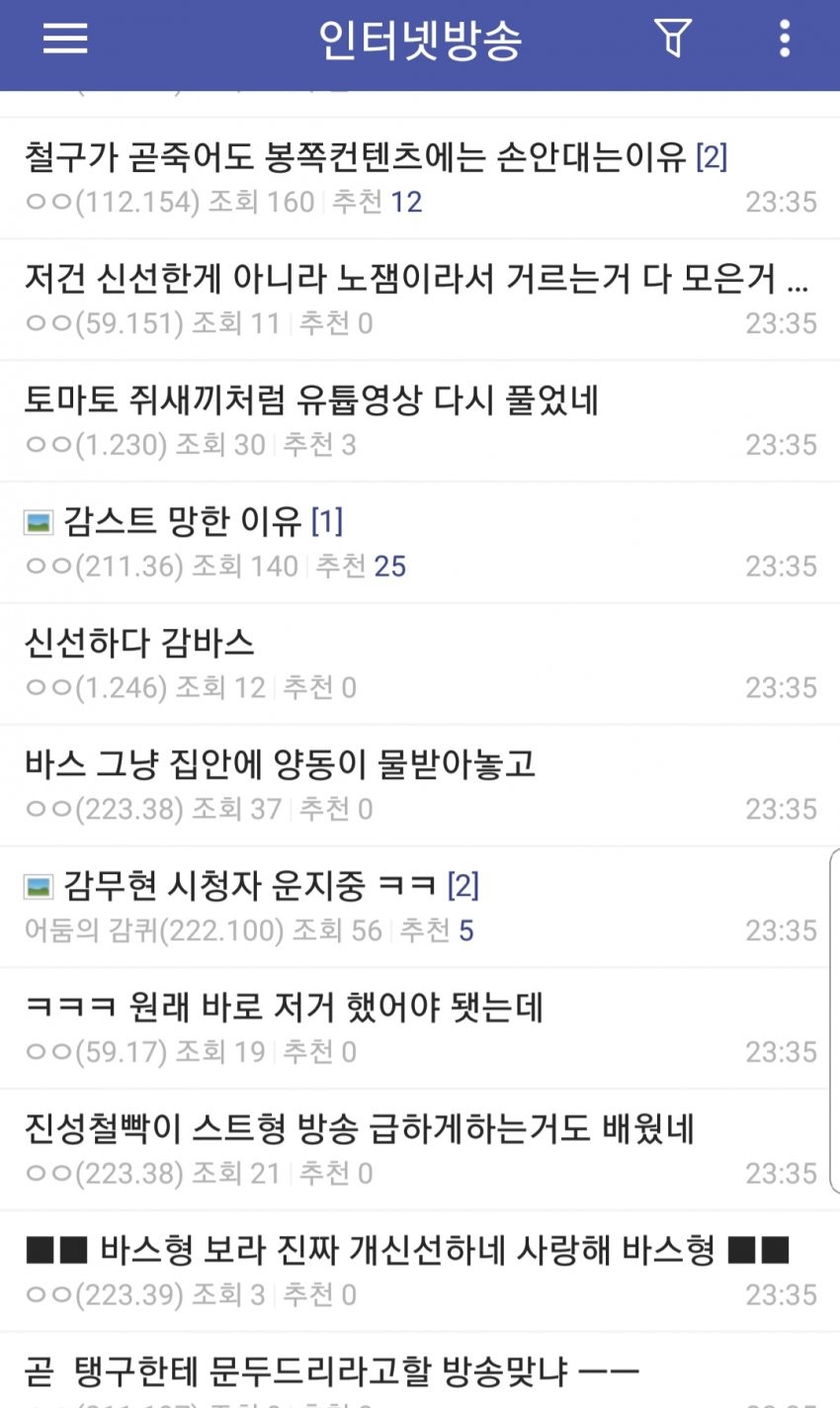The image size is (840, 1408).
Task: Open post 'ㅋㅋㅋ 원래 바로 저거 했어야 됏는데'
Action: [285, 1008]
